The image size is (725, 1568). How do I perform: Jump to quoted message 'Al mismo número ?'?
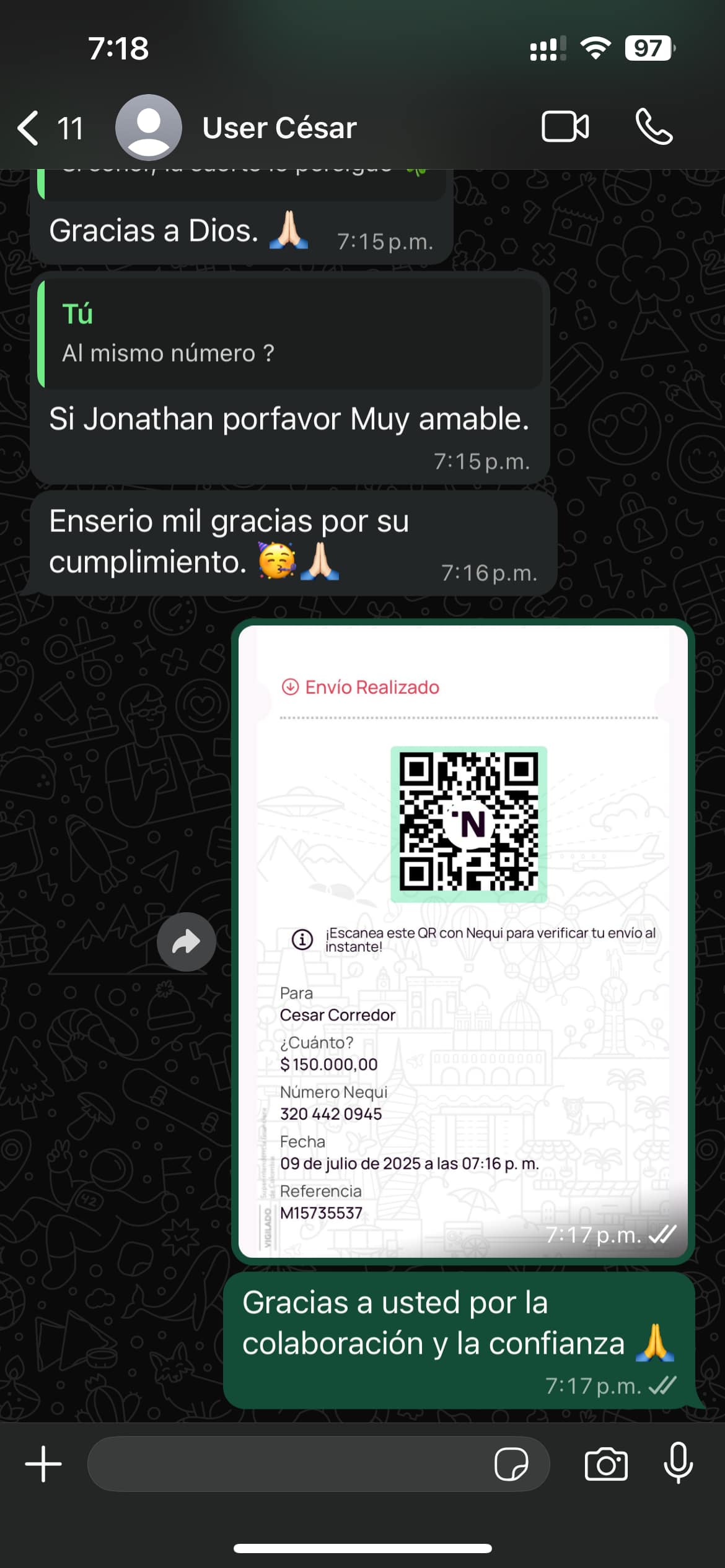pos(290,334)
